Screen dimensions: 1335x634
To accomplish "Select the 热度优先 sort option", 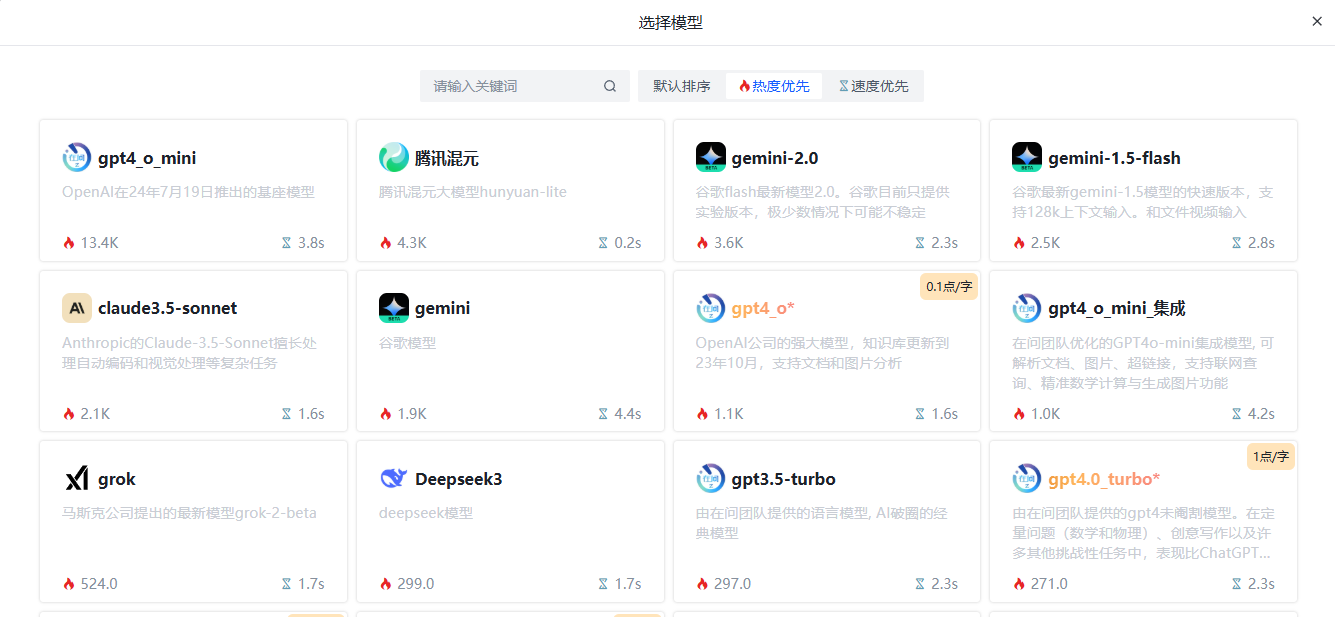I will coord(774,86).
